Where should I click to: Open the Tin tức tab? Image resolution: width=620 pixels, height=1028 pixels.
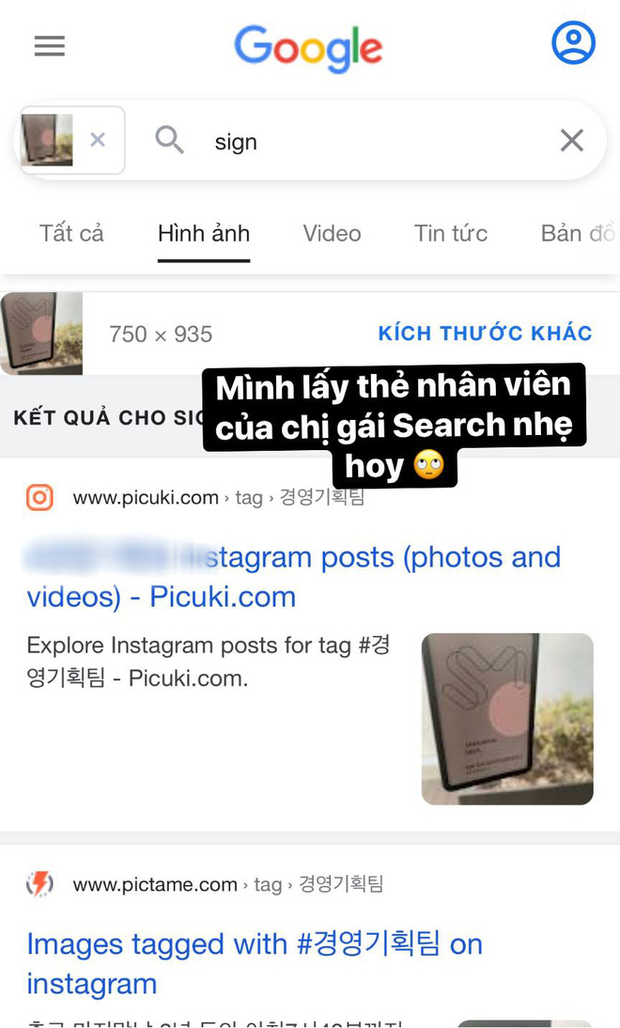tap(451, 233)
